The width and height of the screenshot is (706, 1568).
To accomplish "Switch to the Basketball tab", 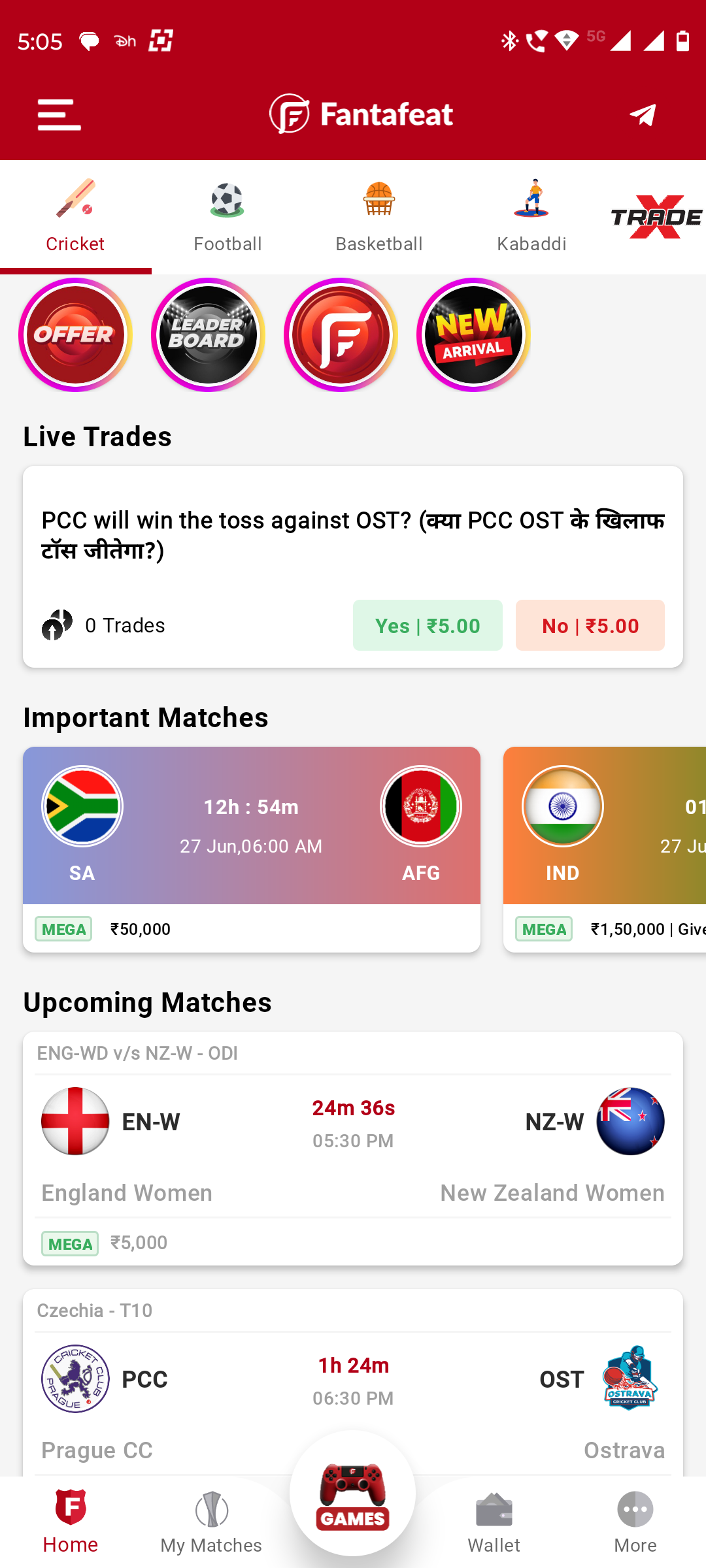I will [x=379, y=217].
